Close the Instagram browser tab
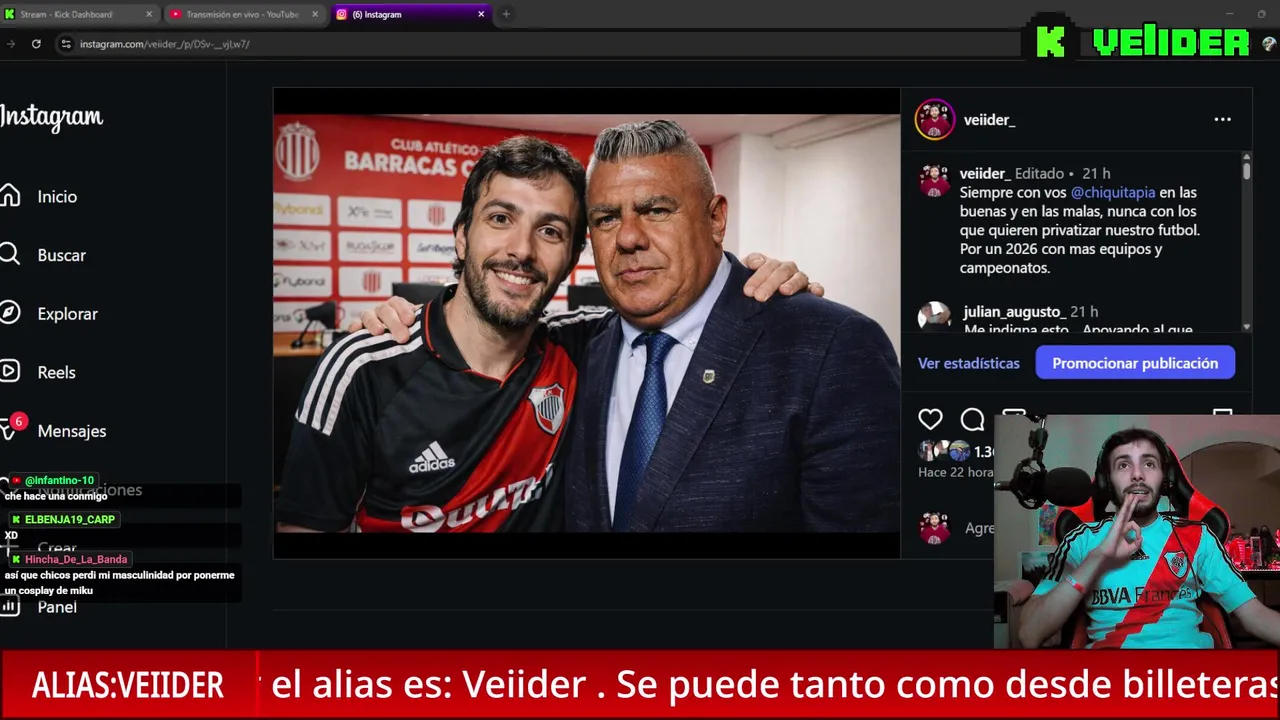 (481, 14)
